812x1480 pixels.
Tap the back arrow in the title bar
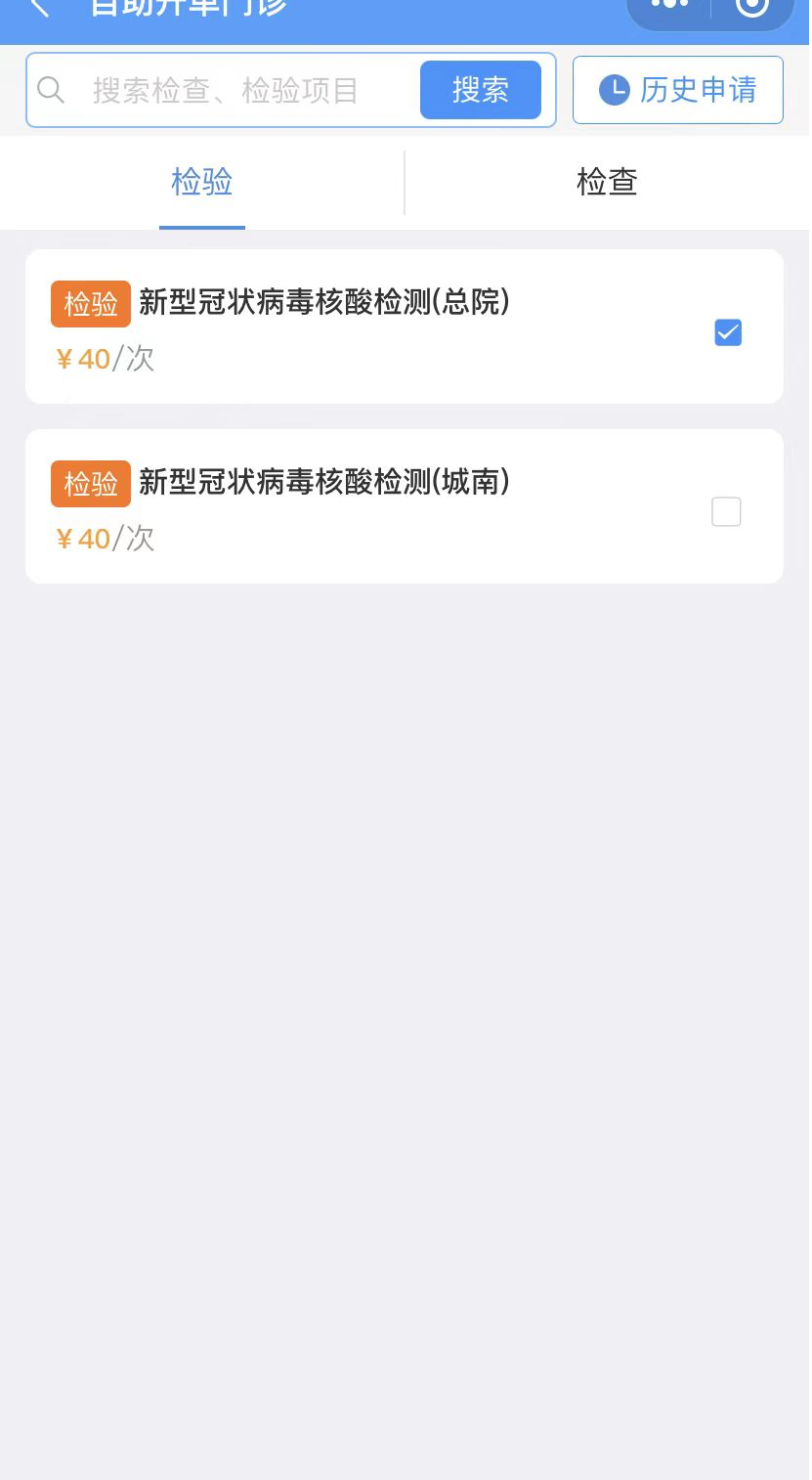point(37,8)
